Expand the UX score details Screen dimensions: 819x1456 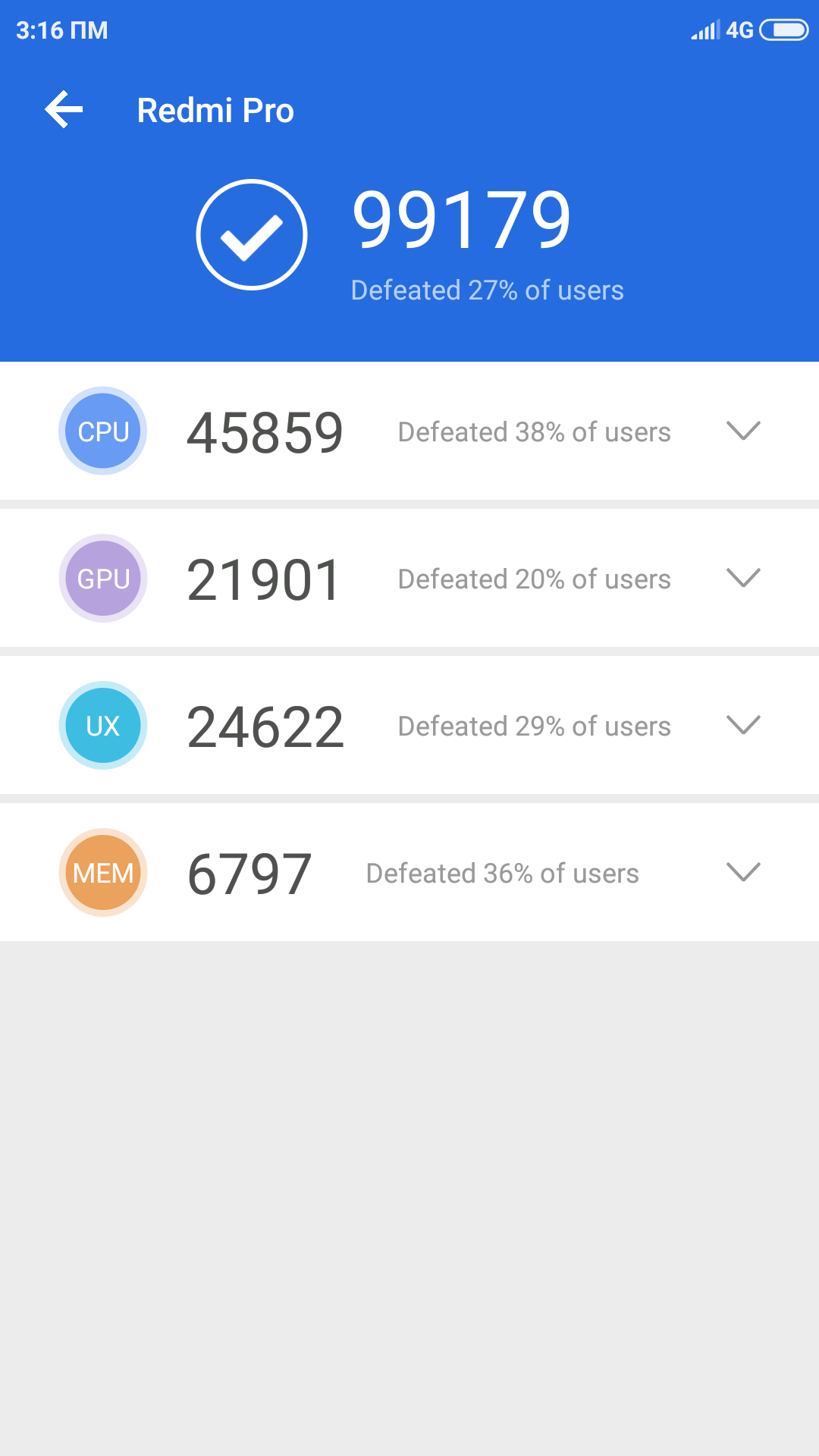742,725
